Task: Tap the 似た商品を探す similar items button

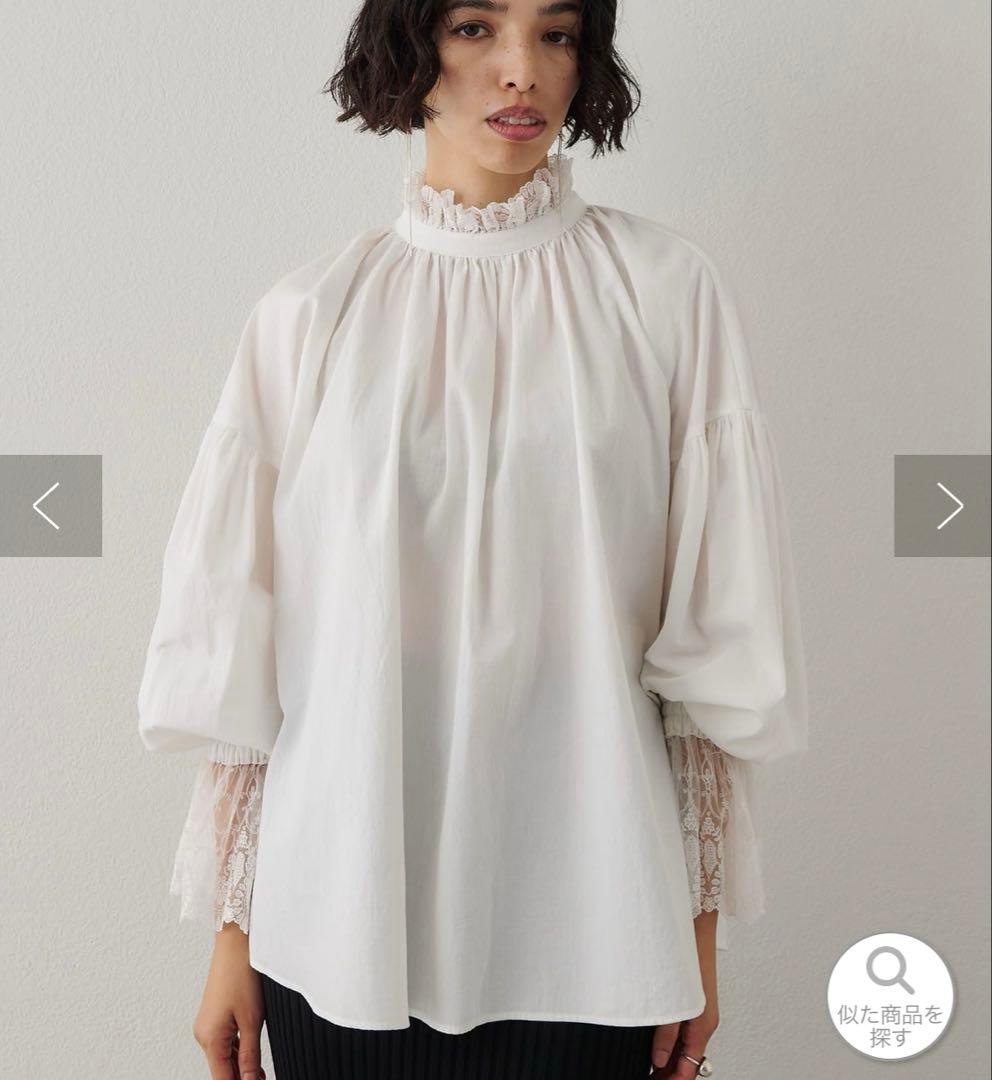Action: tap(890, 996)
